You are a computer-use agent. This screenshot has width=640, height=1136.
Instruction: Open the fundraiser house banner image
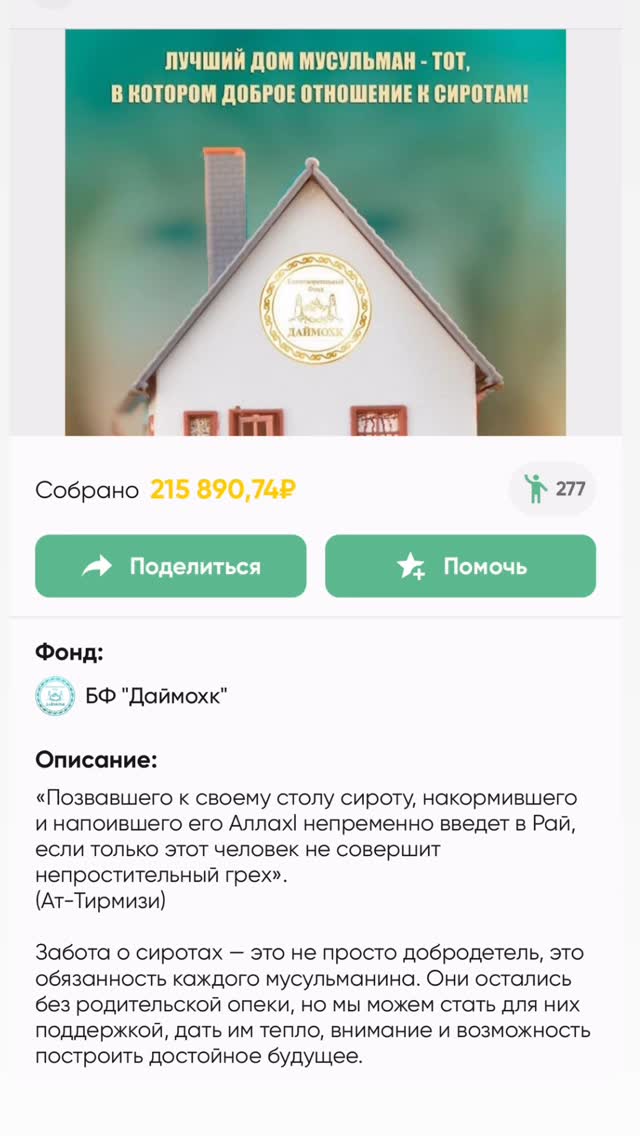tap(316, 233)
